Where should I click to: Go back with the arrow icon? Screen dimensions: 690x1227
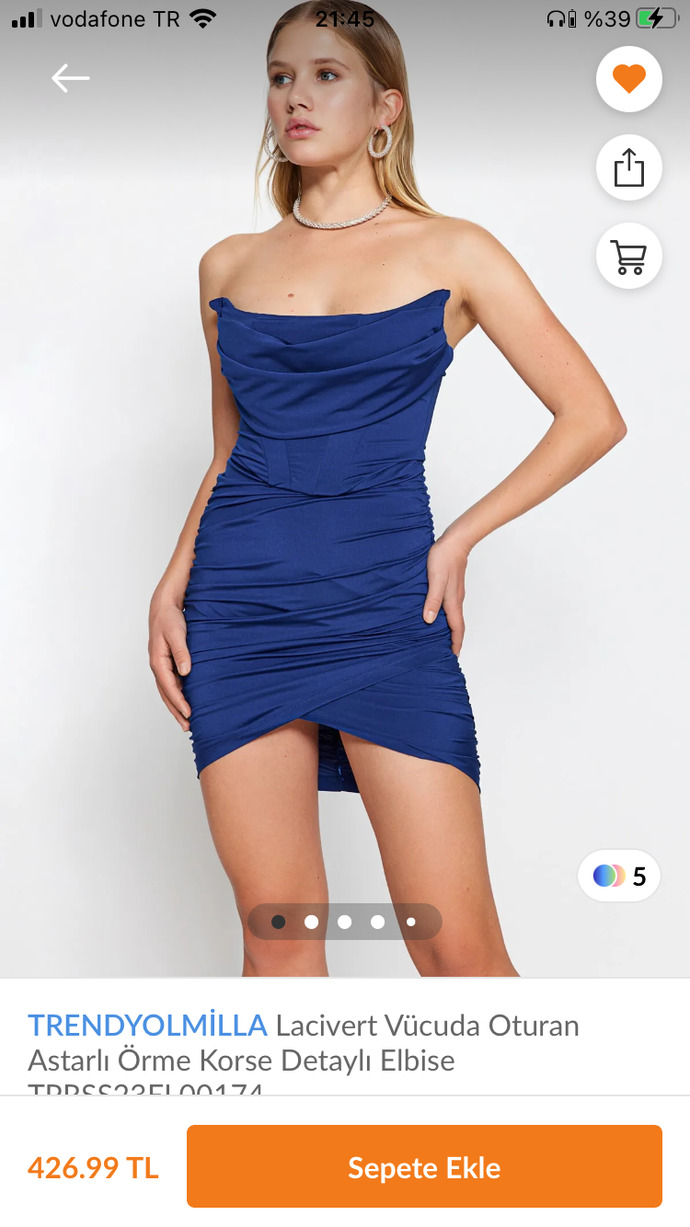click(x=70, y=78)
